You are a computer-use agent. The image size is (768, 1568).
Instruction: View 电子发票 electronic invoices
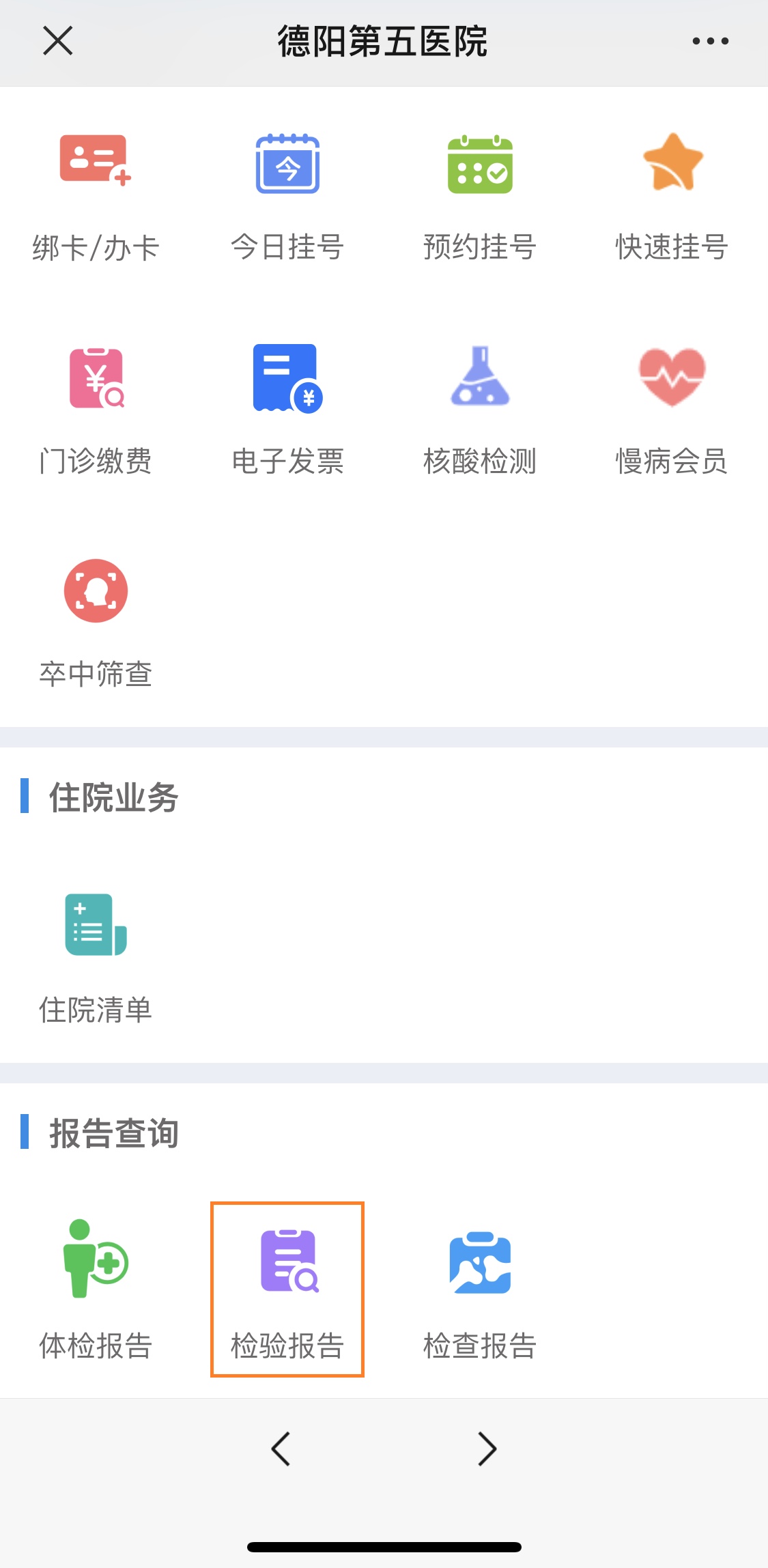click(x=287, y=410)
